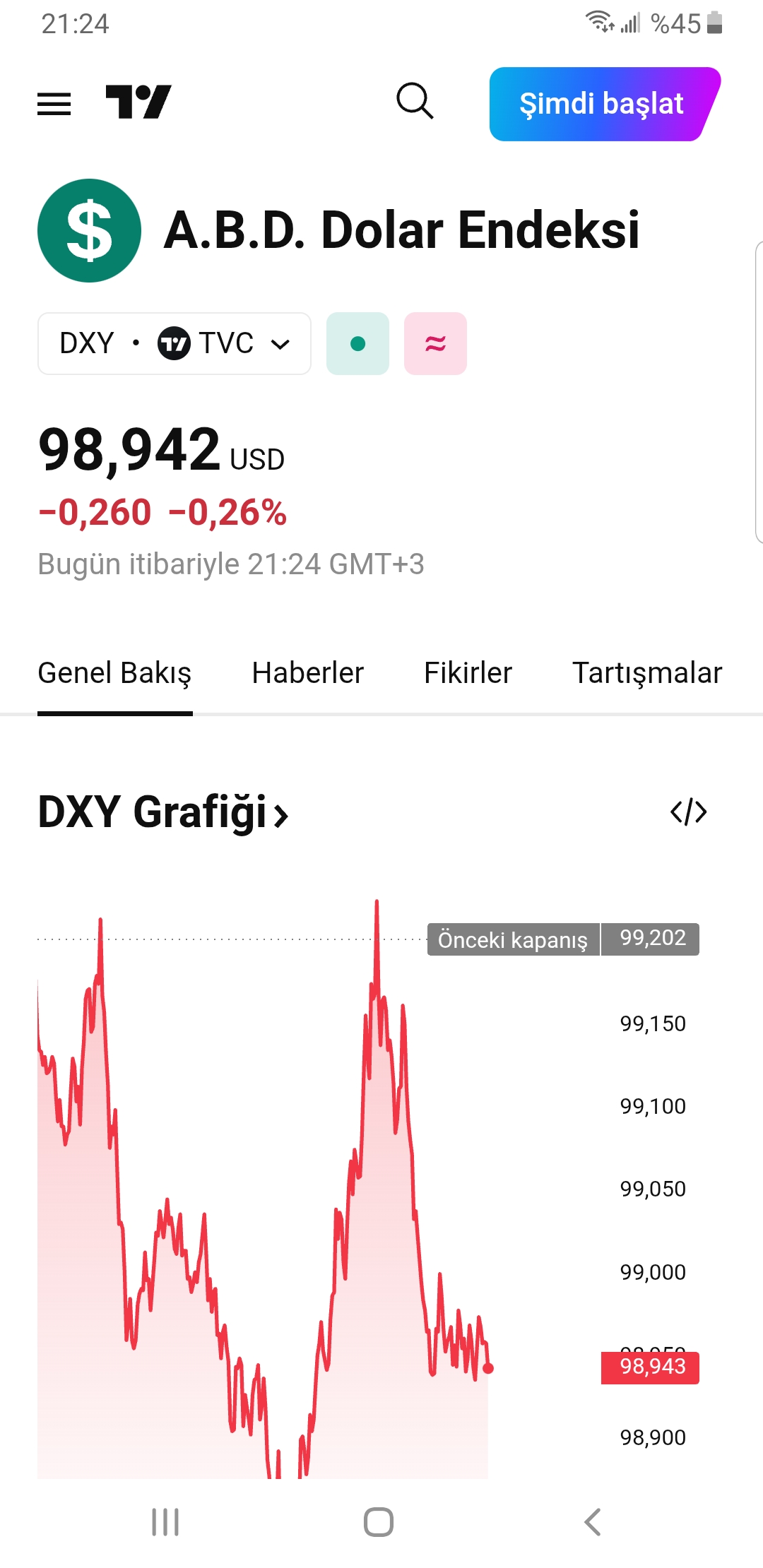Switch to the Fikirler tab
This screenshot has width=763, height=1568.
(x=468, y=673)
